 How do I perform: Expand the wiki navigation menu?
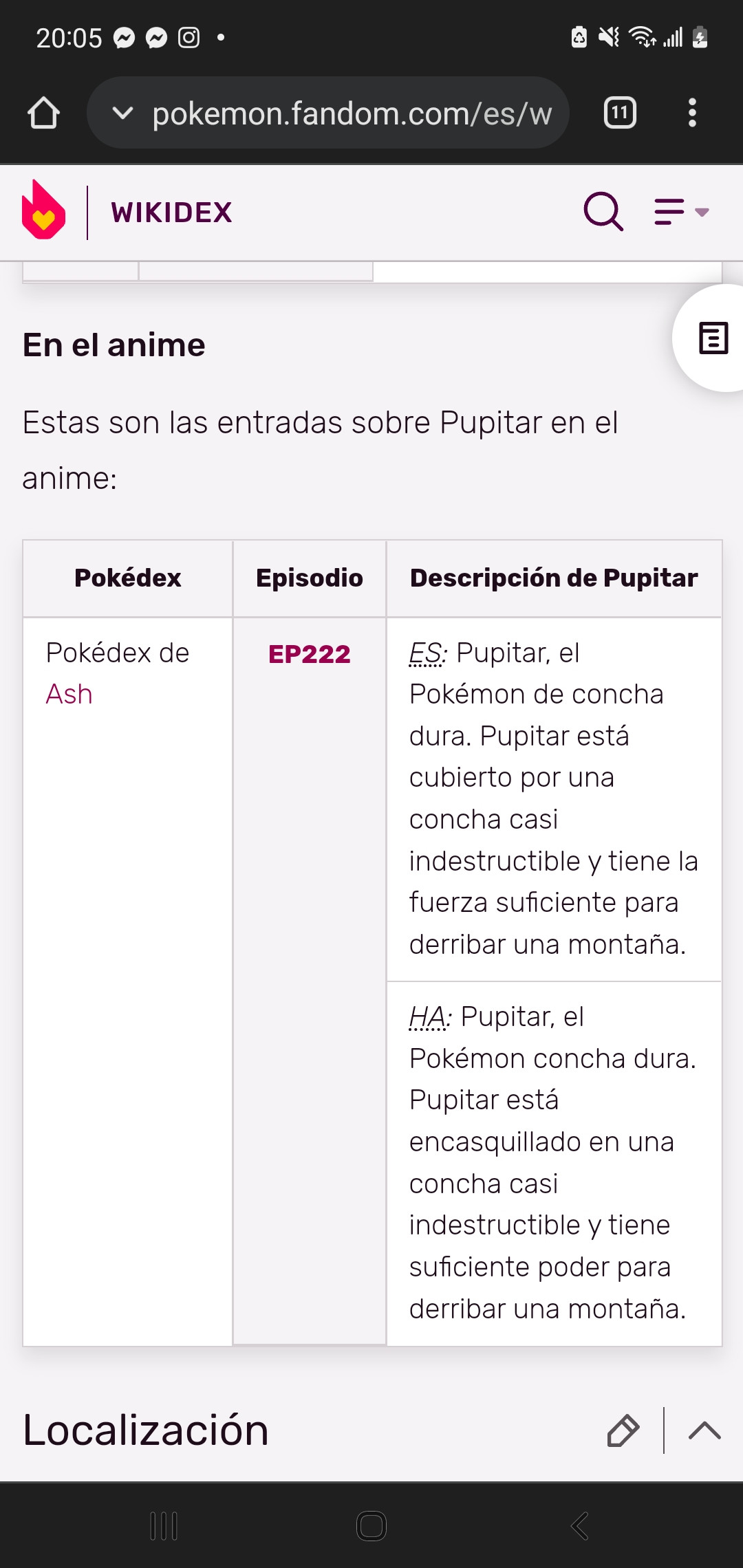(681, 212)
